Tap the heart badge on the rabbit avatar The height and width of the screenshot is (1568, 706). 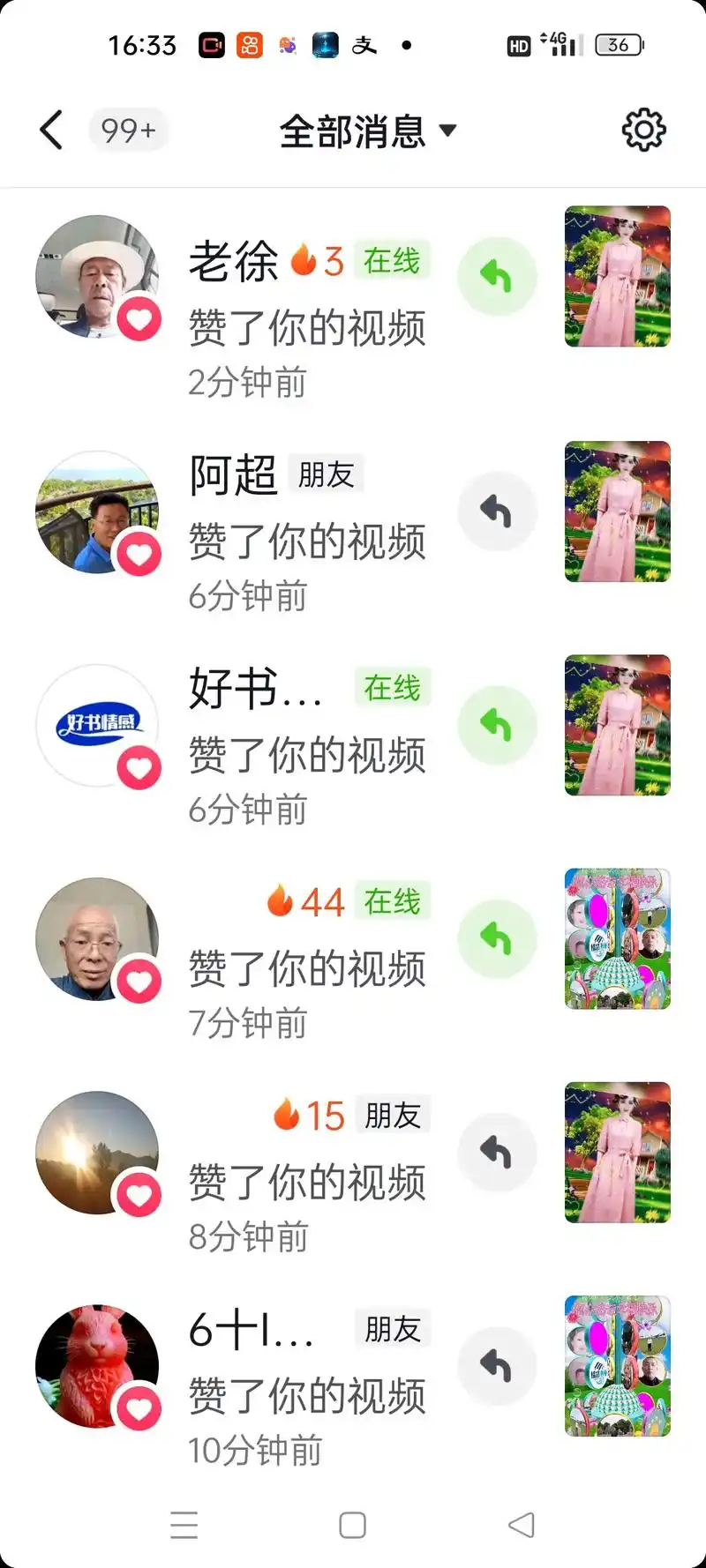point(139,1407)
